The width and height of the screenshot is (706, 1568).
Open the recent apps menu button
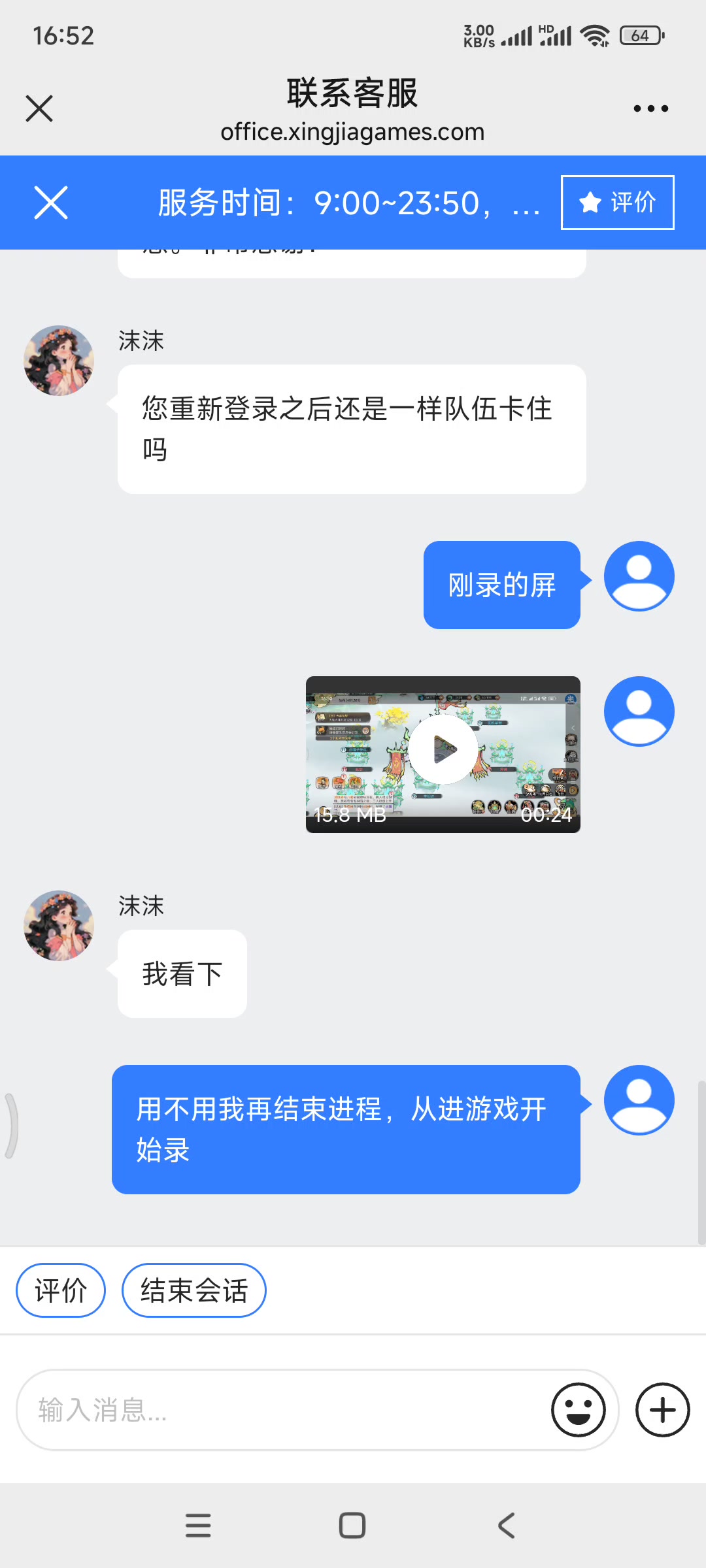coord(198,1526)
